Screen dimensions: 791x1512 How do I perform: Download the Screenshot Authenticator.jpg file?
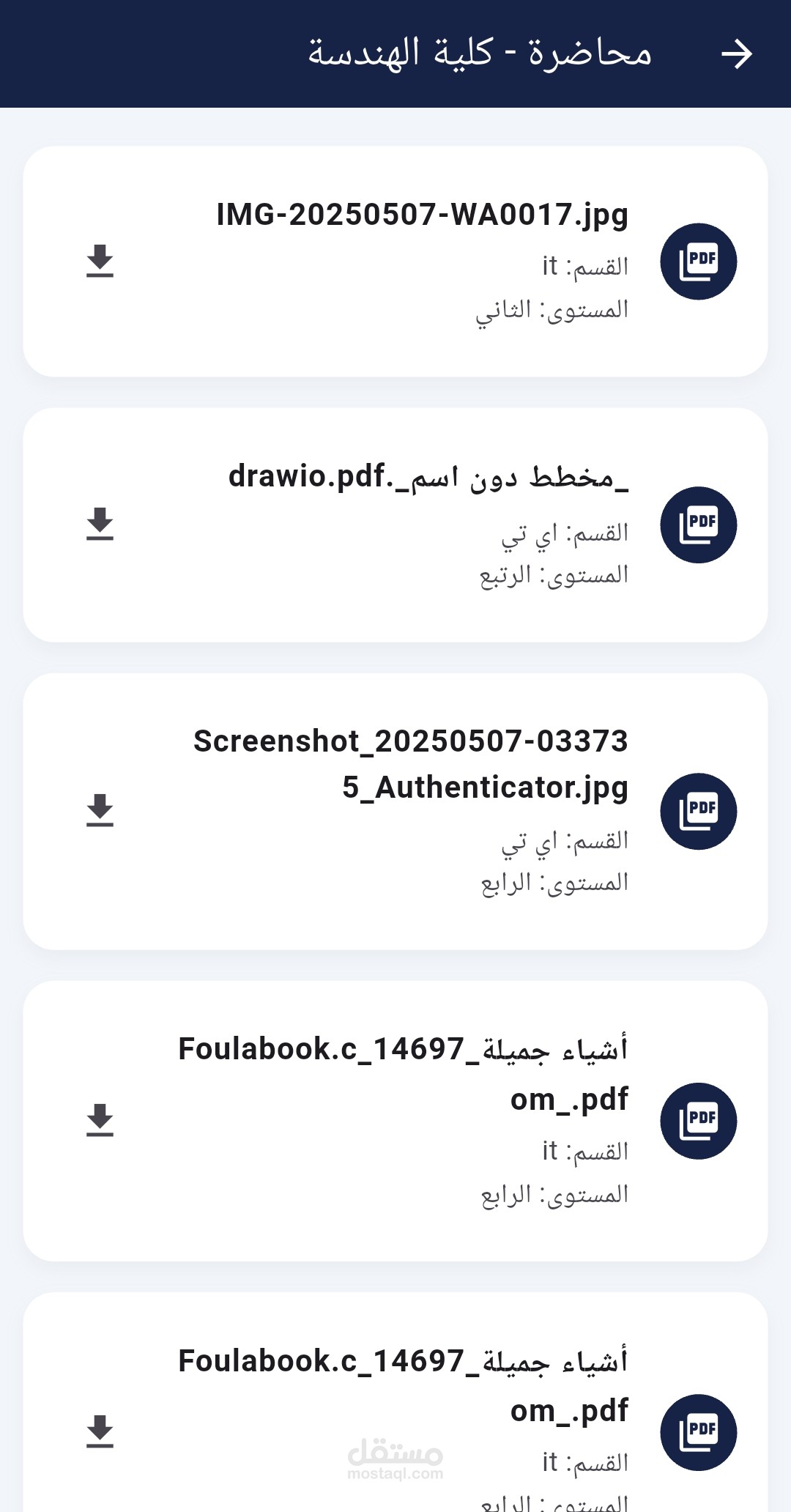(x=100, y=811)
